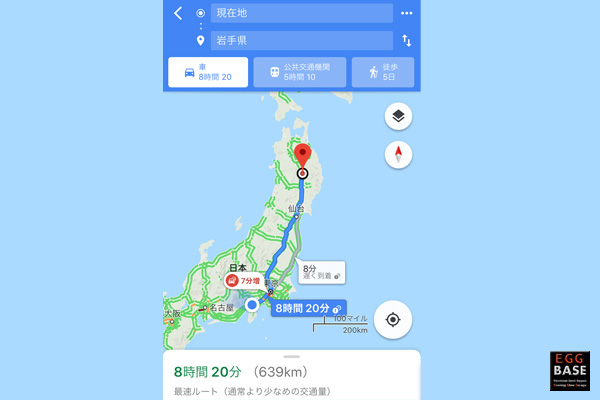Go back from the directions screen
Screen dimensions: 600x400
coord(178,13)
